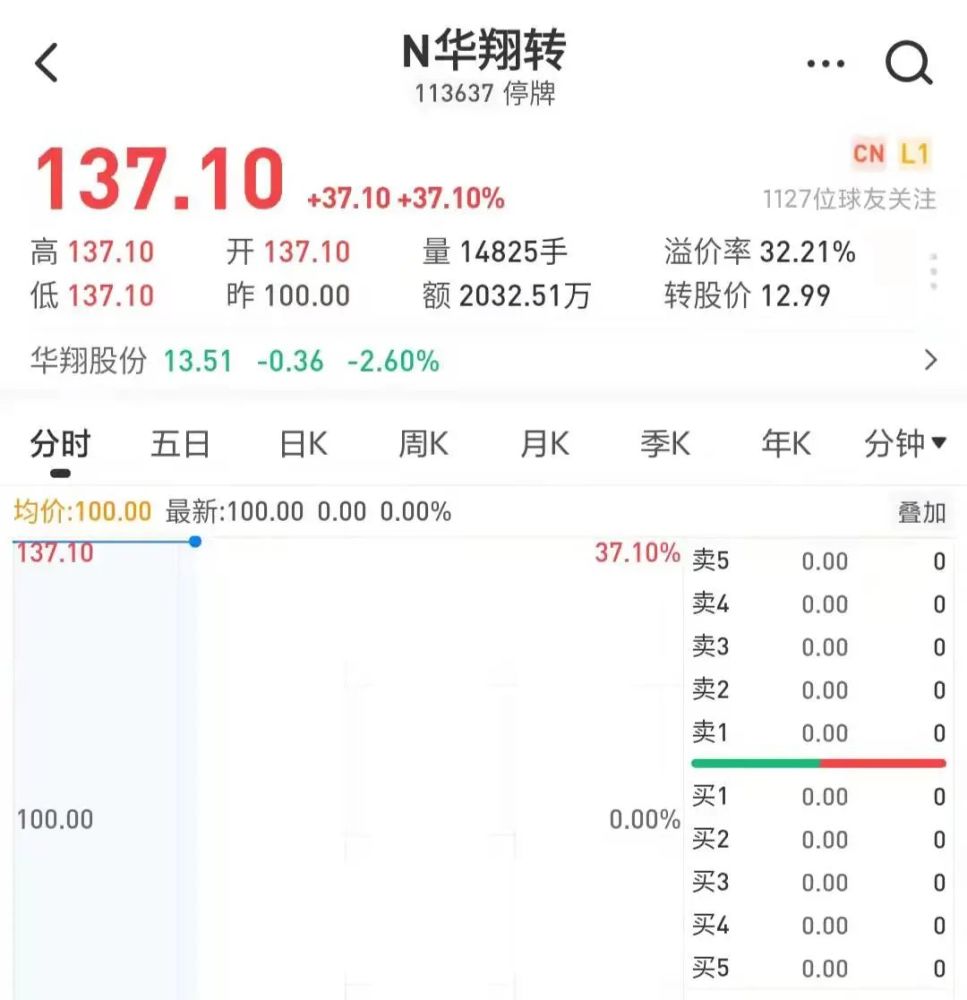Screen dimensions: 967x1000
Task: Open the search magnifier icon
Action: [908, 65]
